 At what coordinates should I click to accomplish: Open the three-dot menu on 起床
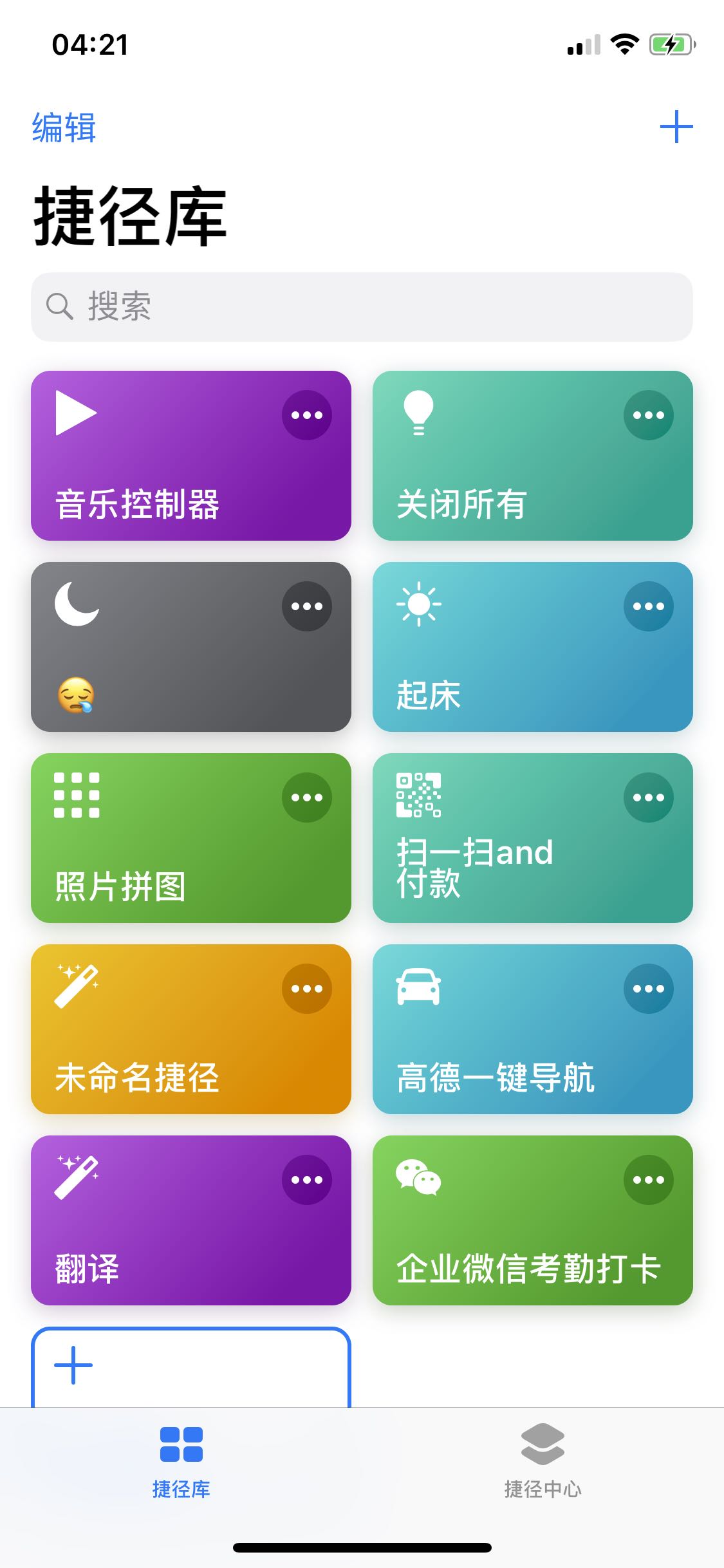[x=648, y=606]
